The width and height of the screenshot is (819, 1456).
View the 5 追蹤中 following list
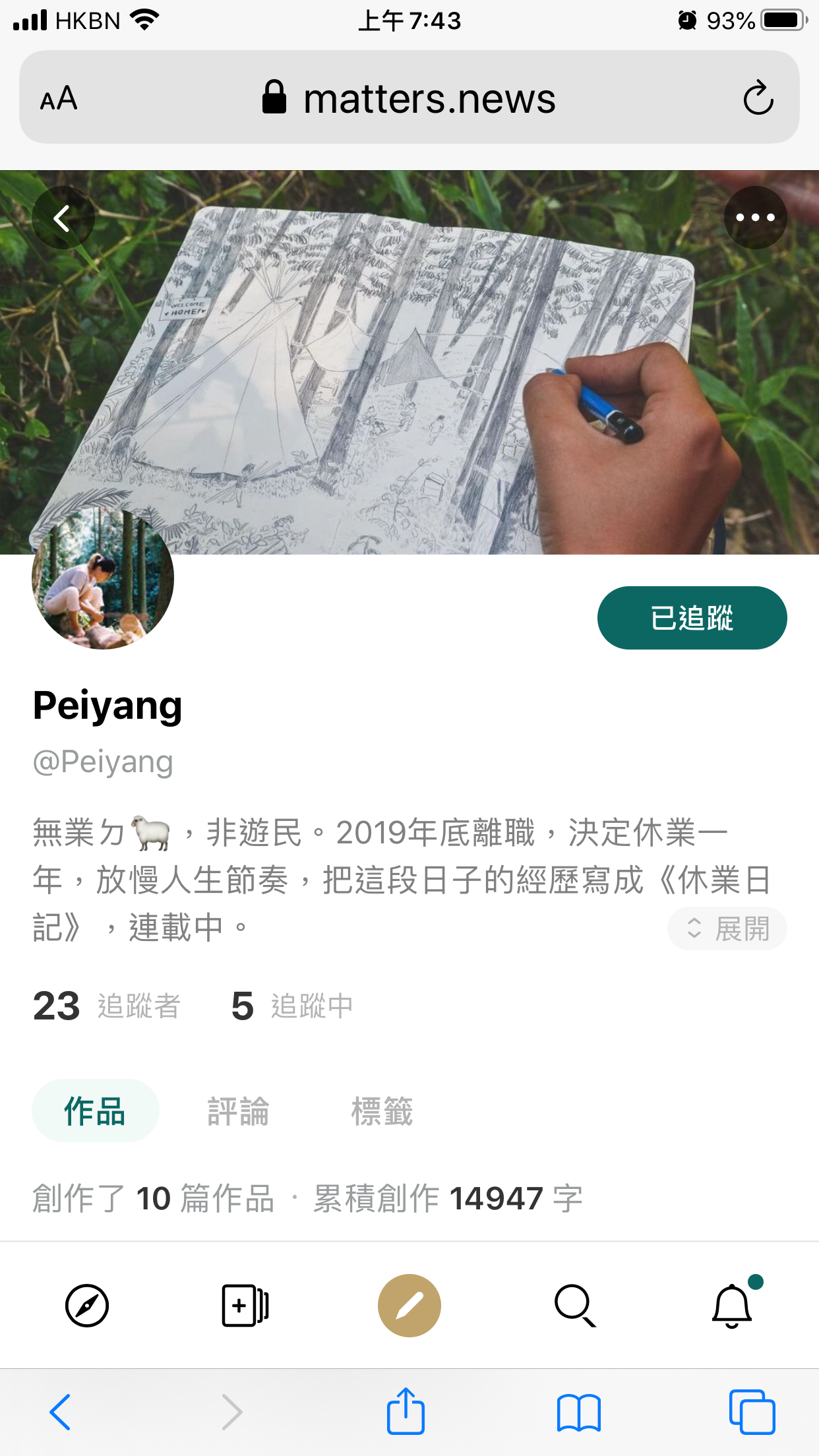pyautogui.click(x=292, y=1006)
